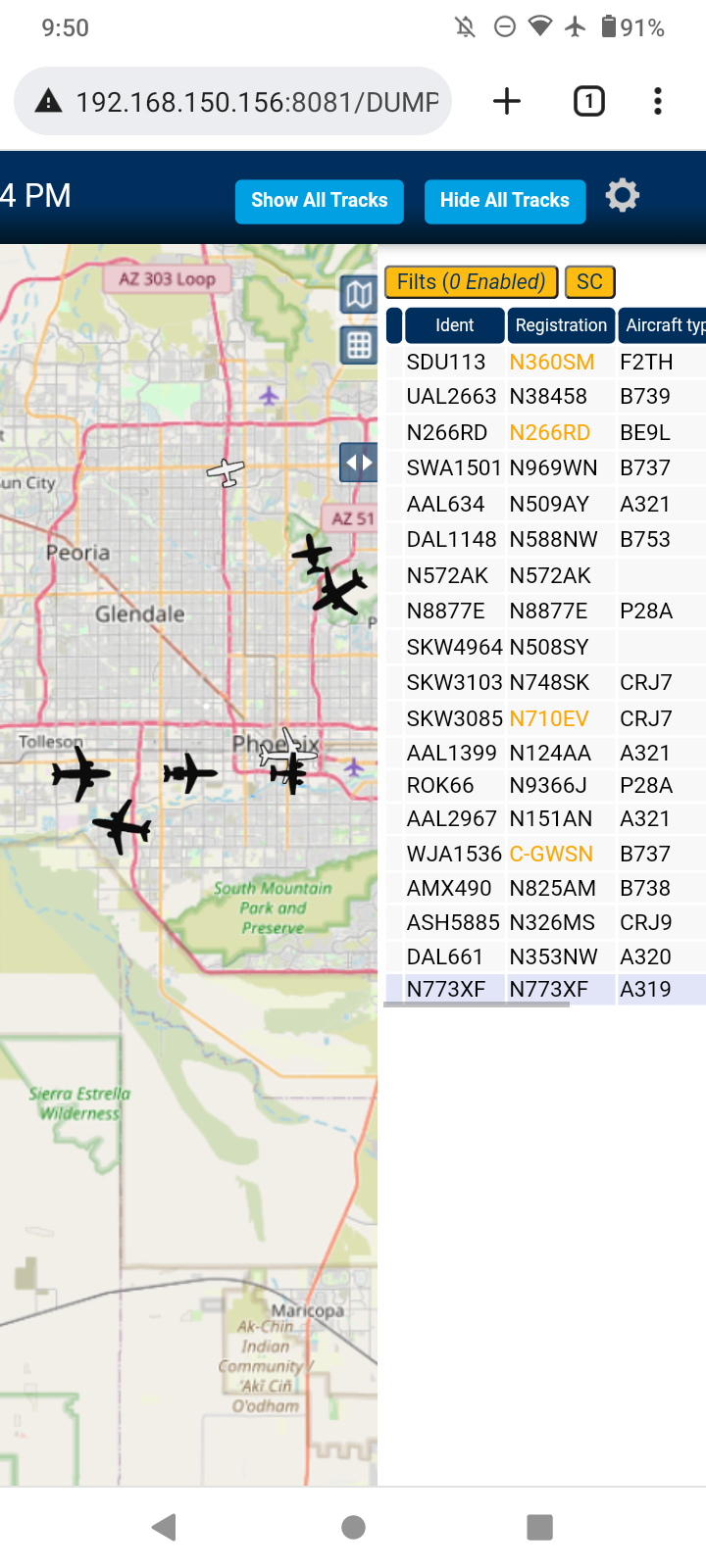The height and width of the screenshot is (1568, 706).
Task: Open the Filts (0 Enabled) filters button
Action: pos(472,282)
